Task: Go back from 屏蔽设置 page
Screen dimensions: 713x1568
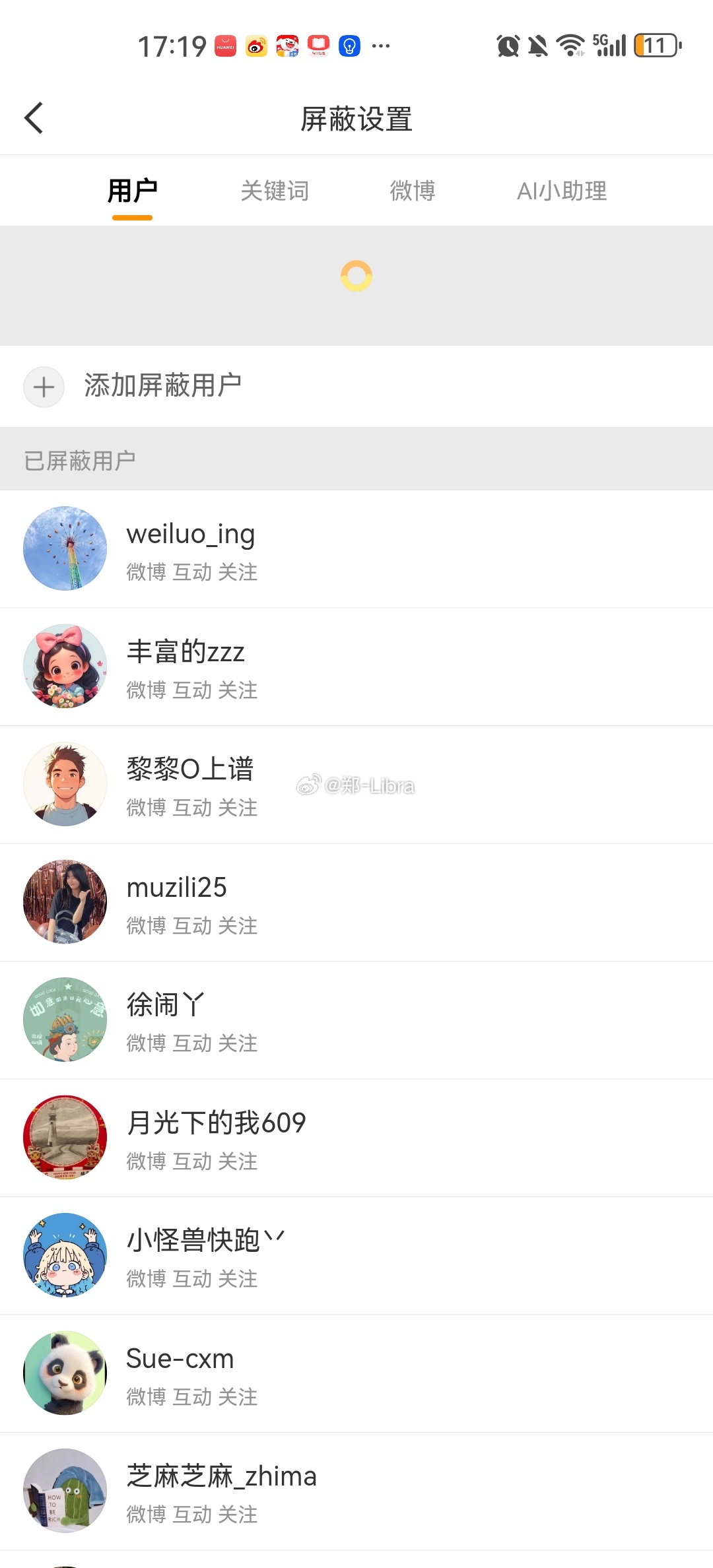Action: click(34, 119)
